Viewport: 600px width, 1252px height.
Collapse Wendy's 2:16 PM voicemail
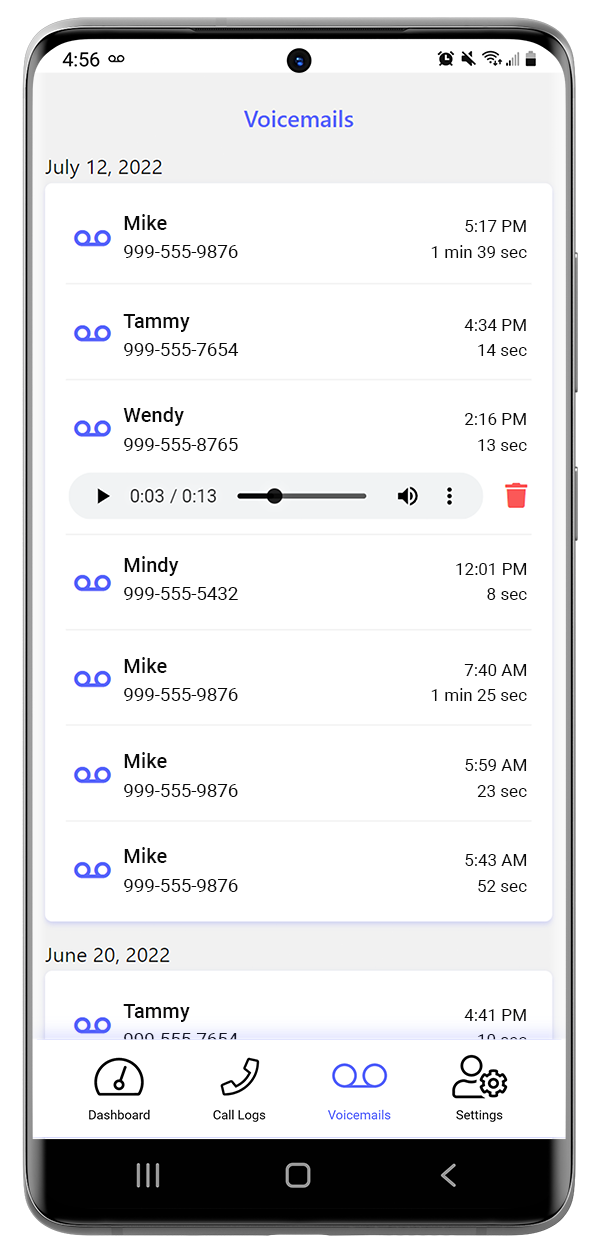[299, 429]
